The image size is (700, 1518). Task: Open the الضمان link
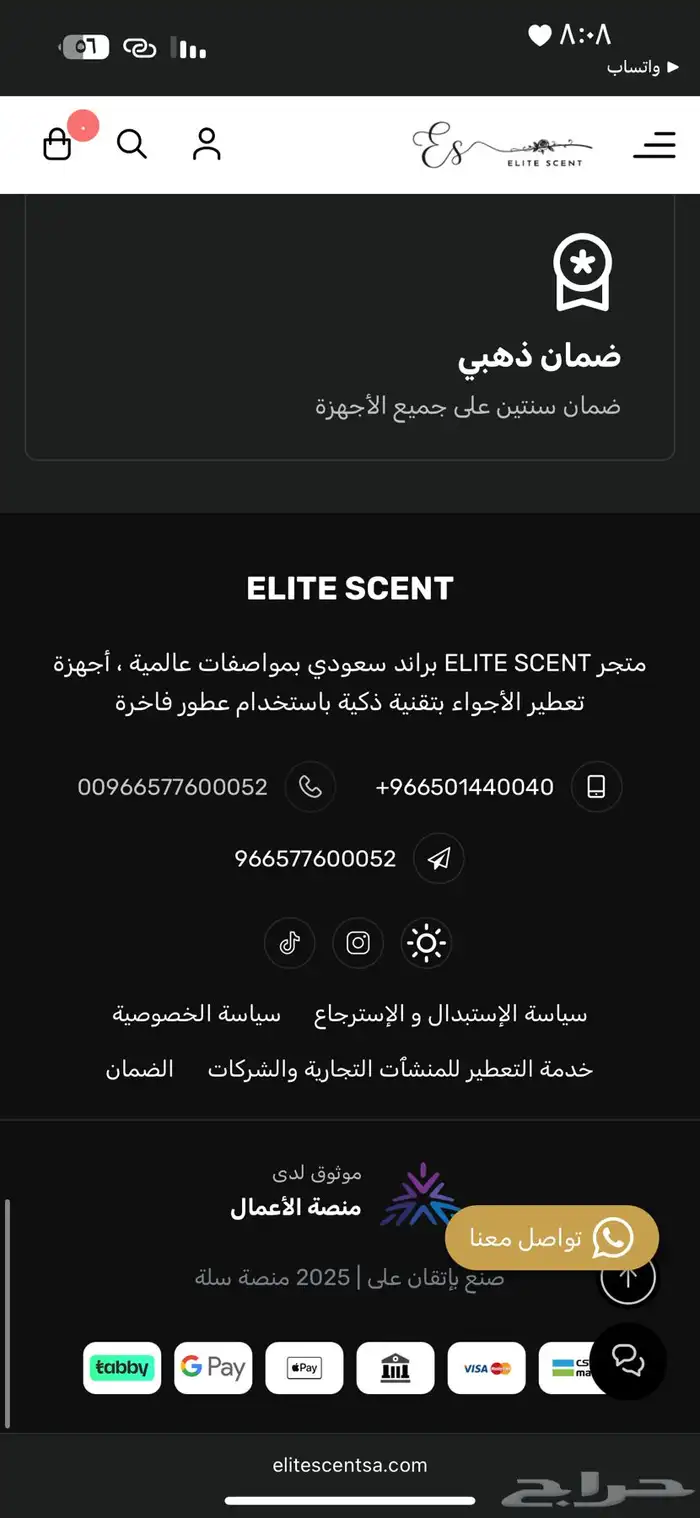pyautogui.click(x=140, y=1069)
